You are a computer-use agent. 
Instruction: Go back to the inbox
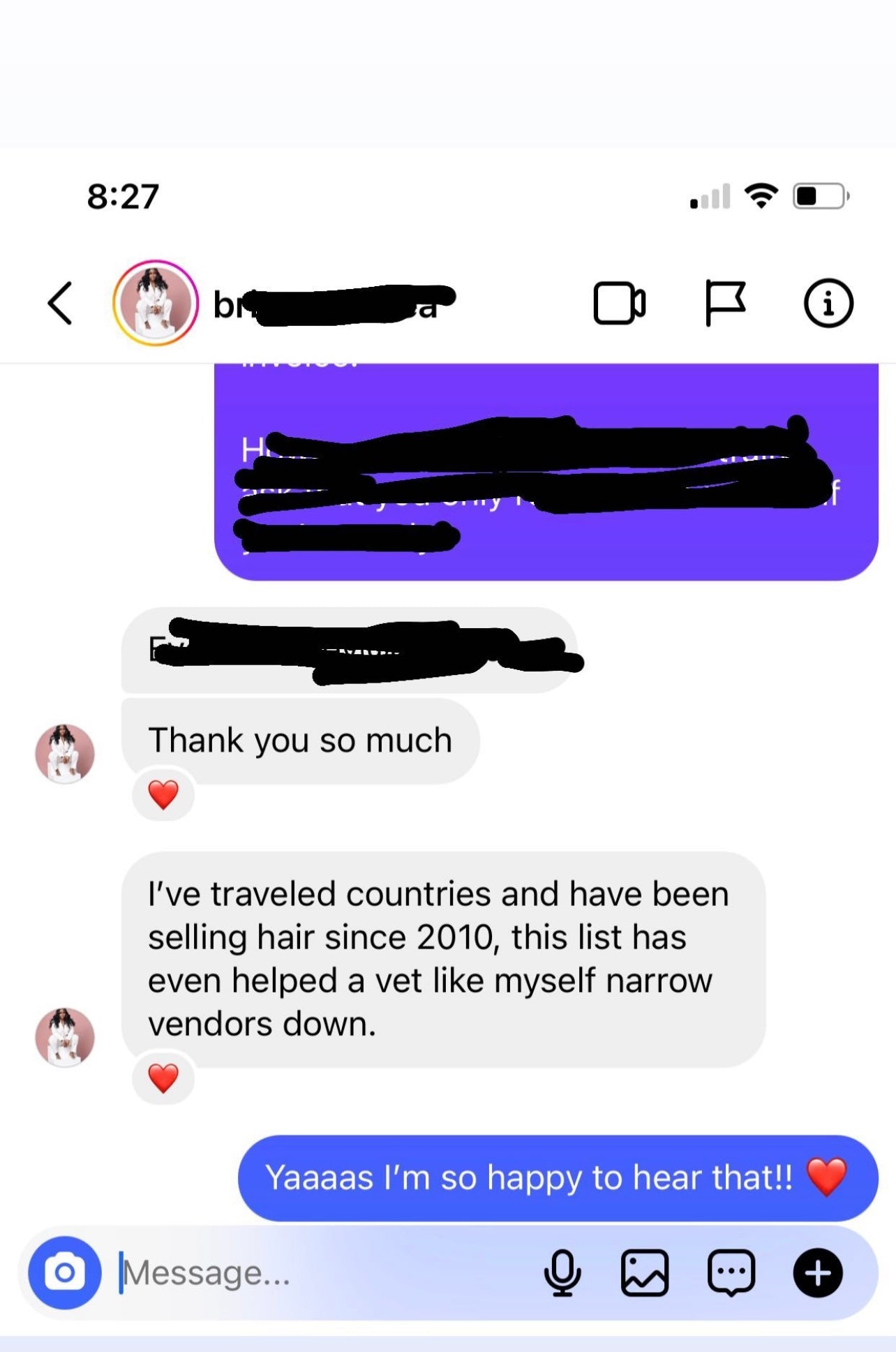[60, 303]
